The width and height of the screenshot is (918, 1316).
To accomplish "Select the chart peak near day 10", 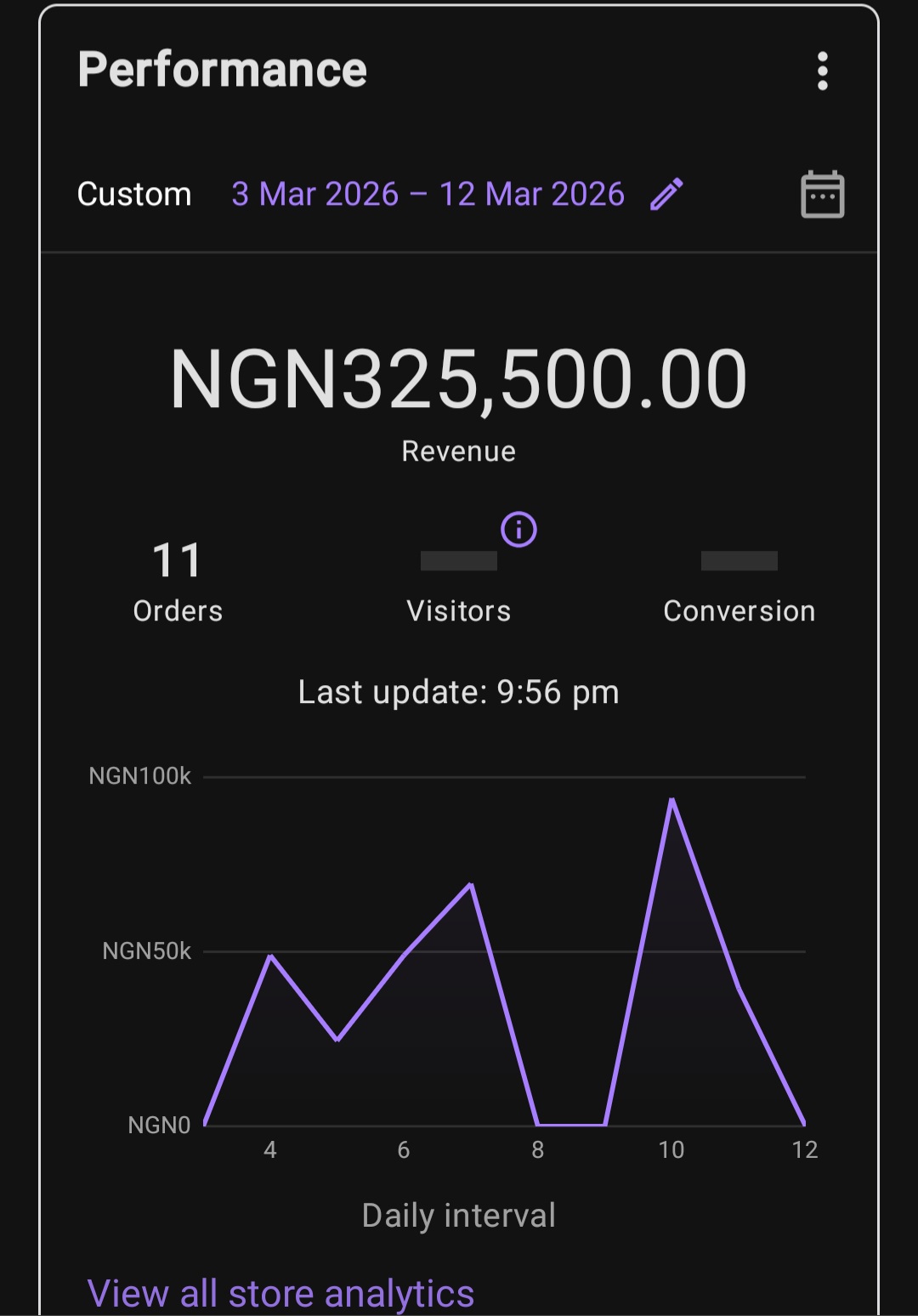I will click(672, 801).
